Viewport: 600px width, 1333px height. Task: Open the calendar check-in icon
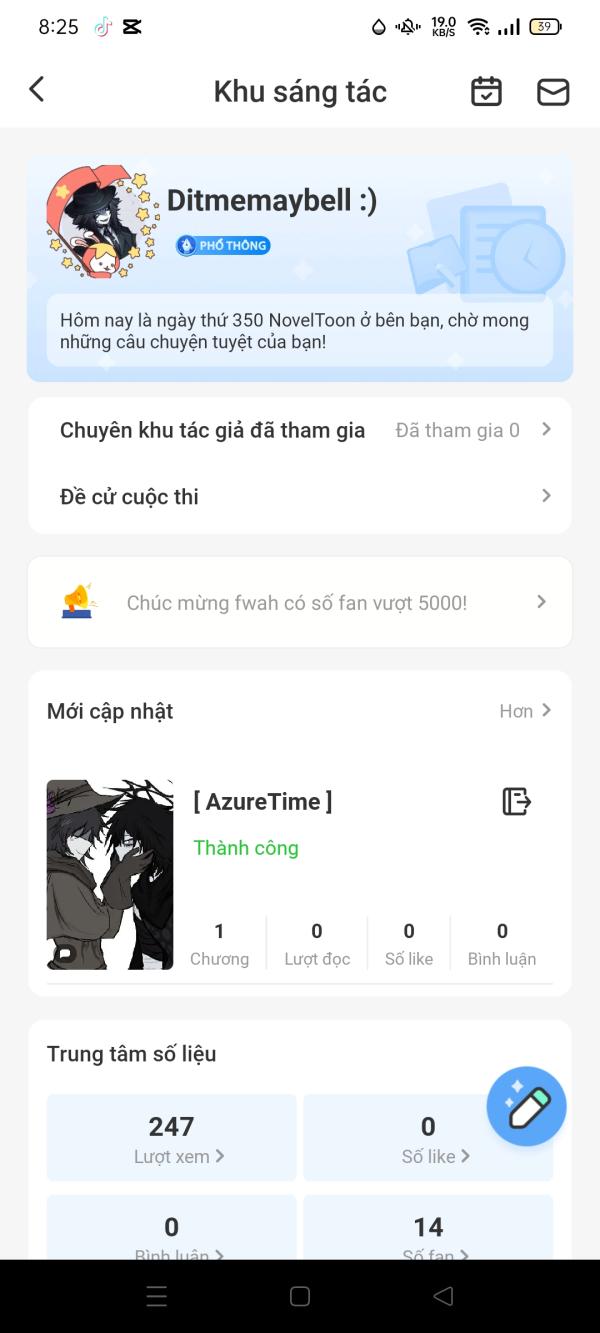(x=486, y=91)
